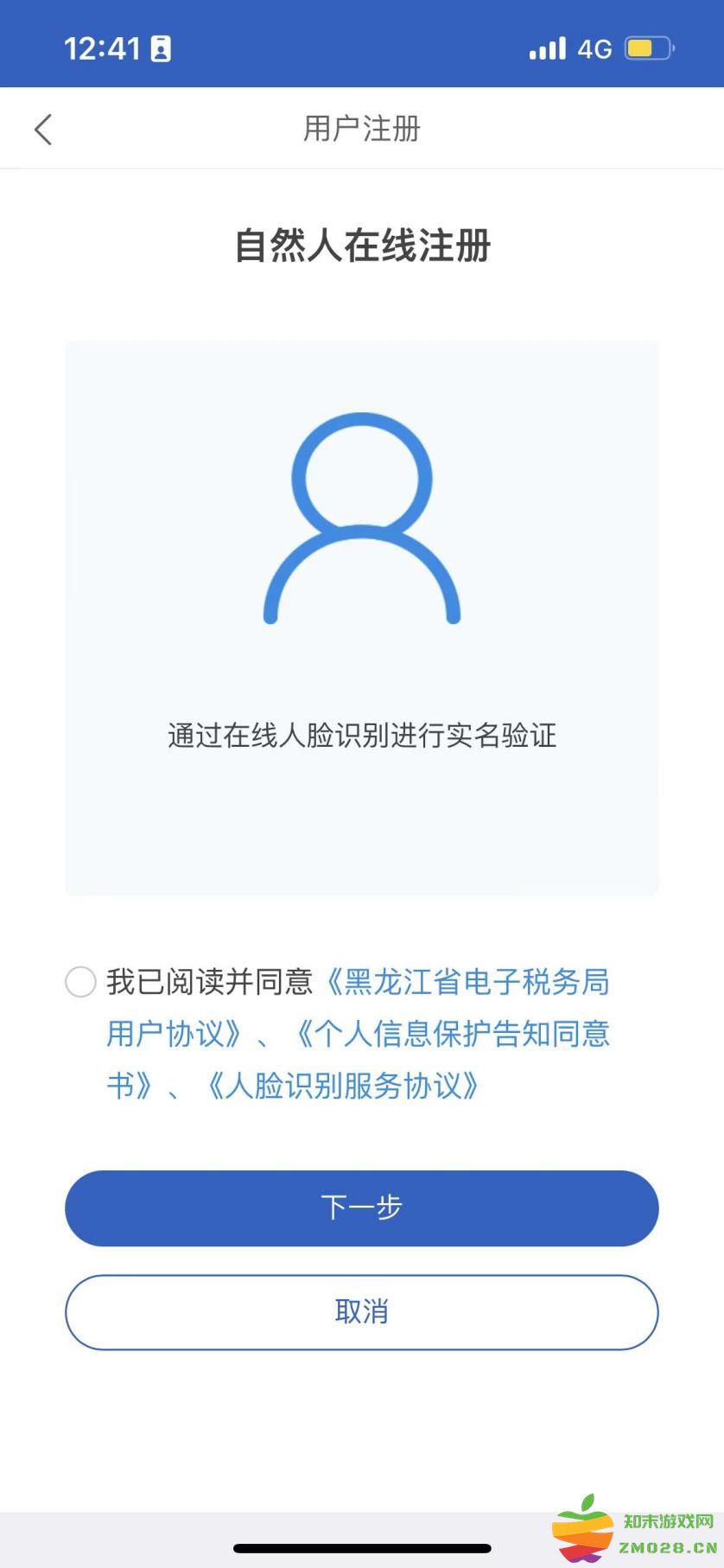This screenshot has width=724, height=1568.
Task: Tap the 4G network indicator
Action: [592, 48]
